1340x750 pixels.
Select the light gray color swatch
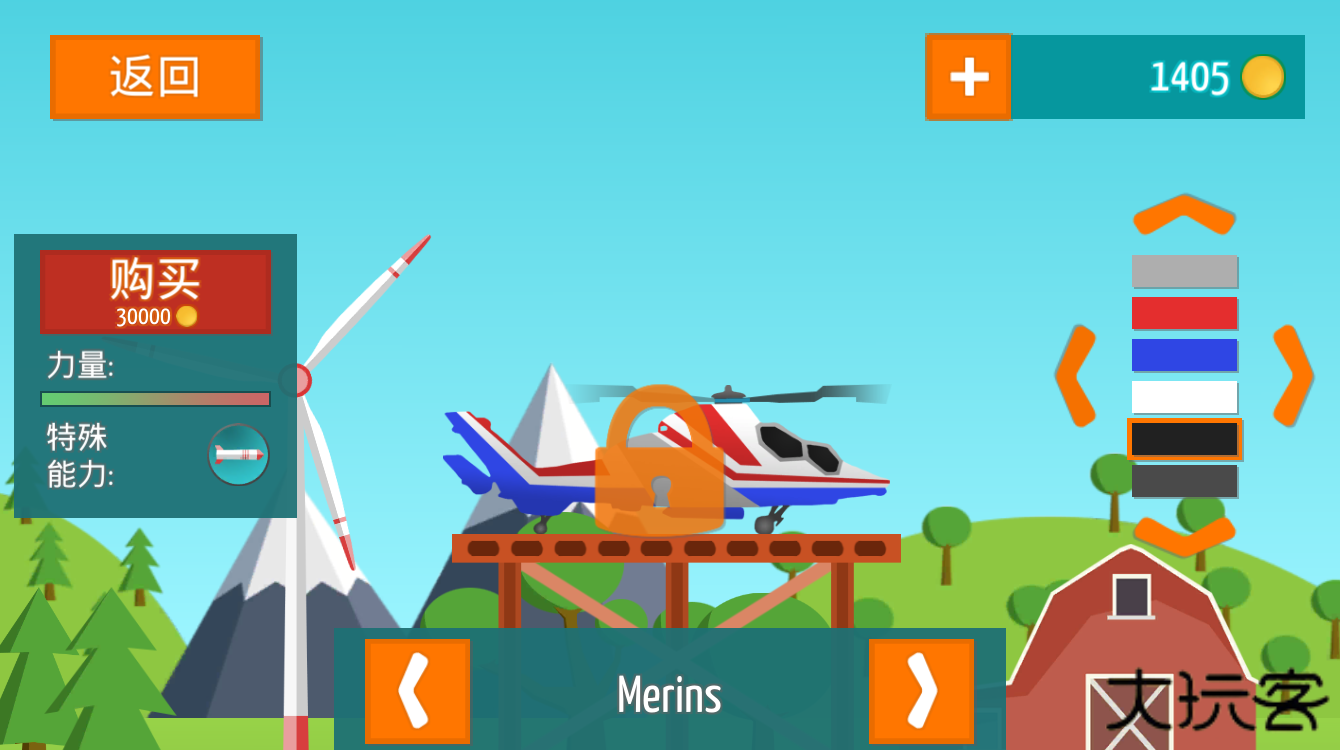pyautogui.click(x=1184, y=271)
